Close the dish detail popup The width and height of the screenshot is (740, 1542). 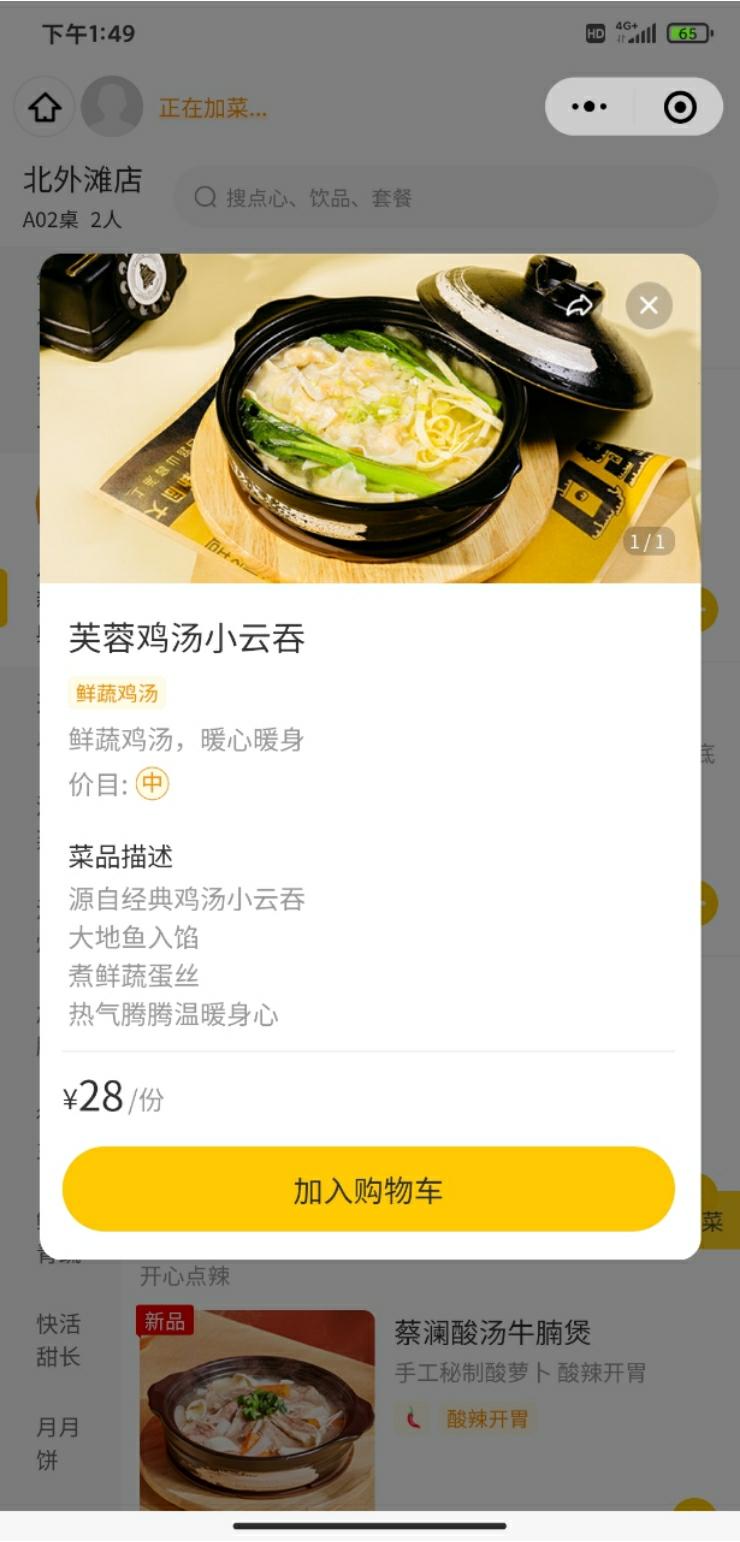tap(649, 305)
